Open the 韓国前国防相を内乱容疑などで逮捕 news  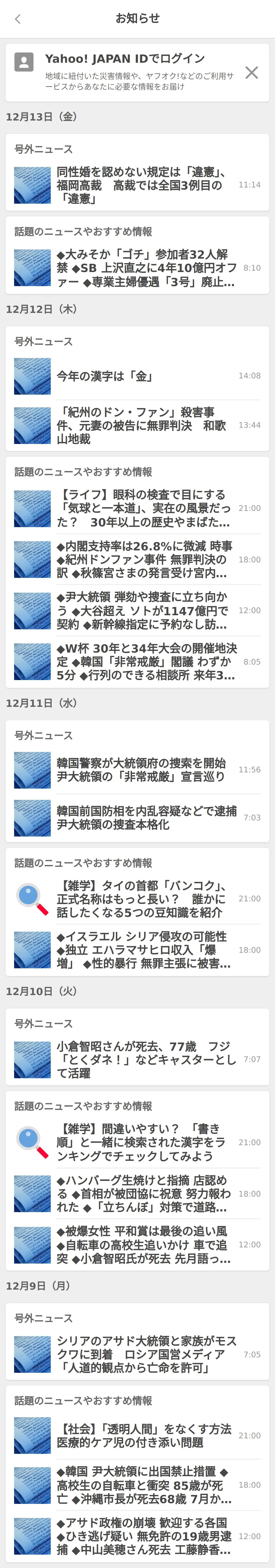[137, 817]
